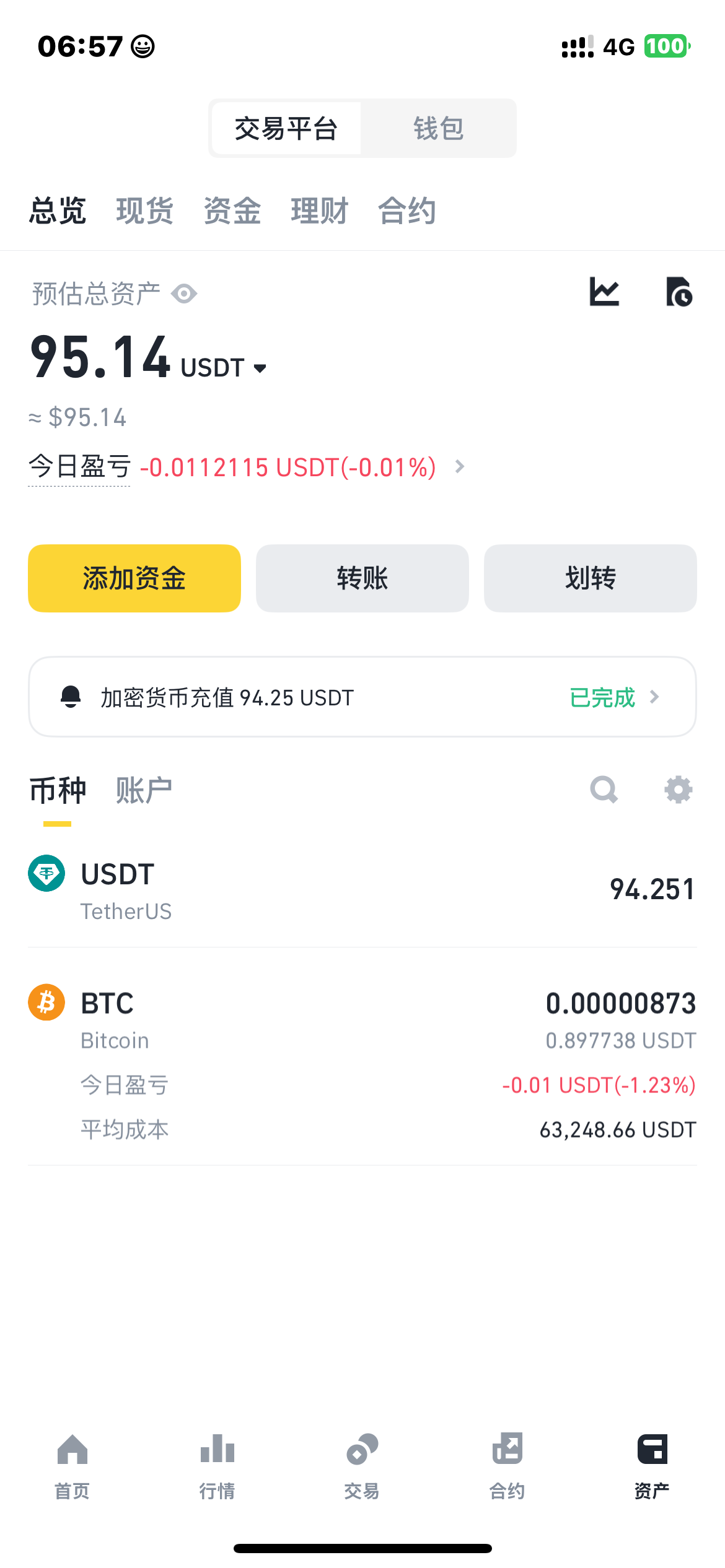
Task: Open the transaction history icon
Action: [x=679, y=292]
